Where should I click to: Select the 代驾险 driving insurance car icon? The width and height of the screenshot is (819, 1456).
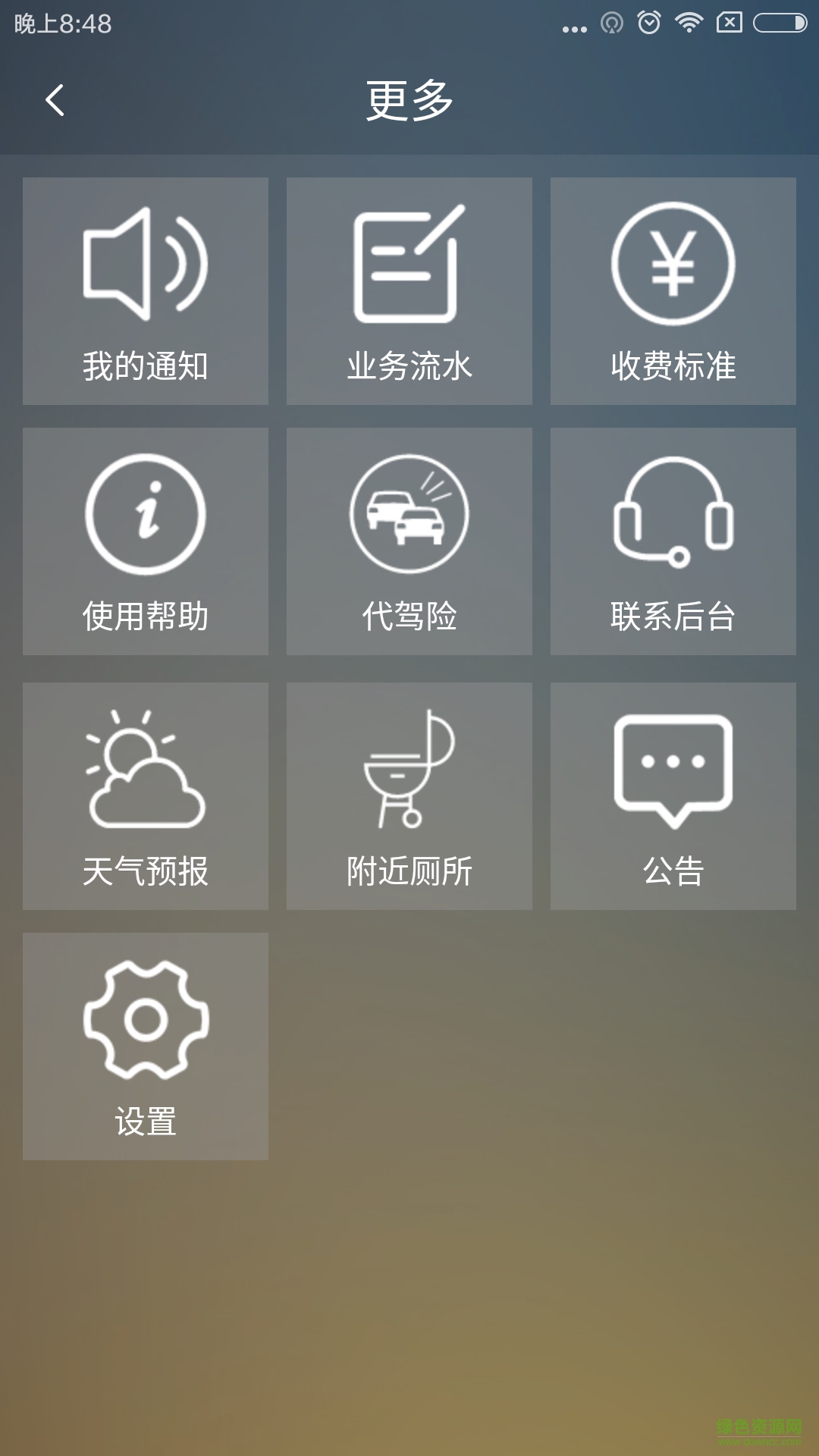click(409, 513)
